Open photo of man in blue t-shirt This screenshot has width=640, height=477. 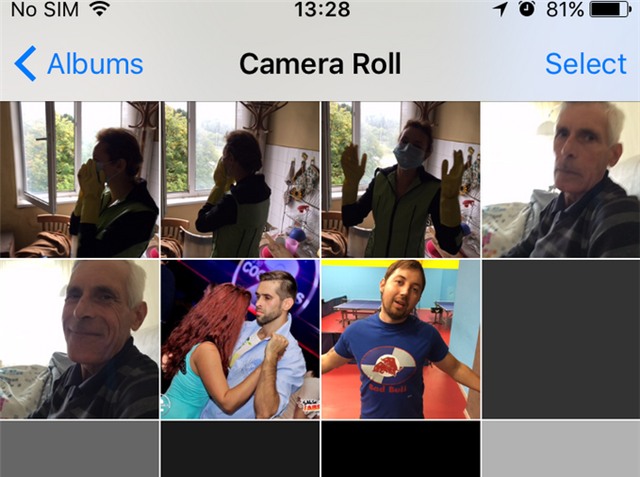[400, 339]
